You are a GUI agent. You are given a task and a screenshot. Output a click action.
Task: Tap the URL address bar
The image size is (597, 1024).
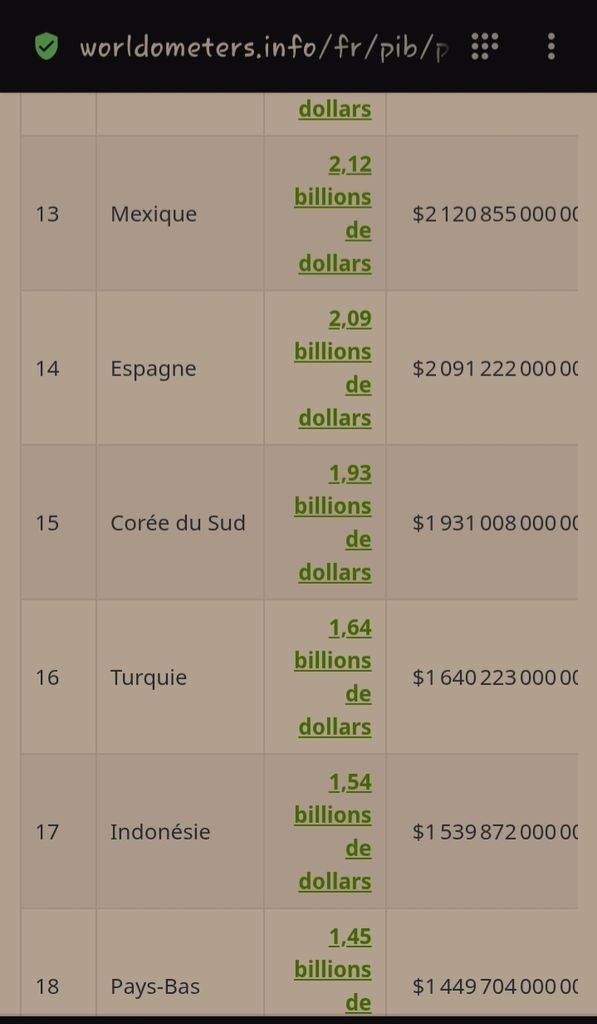(x=265, y=47)
